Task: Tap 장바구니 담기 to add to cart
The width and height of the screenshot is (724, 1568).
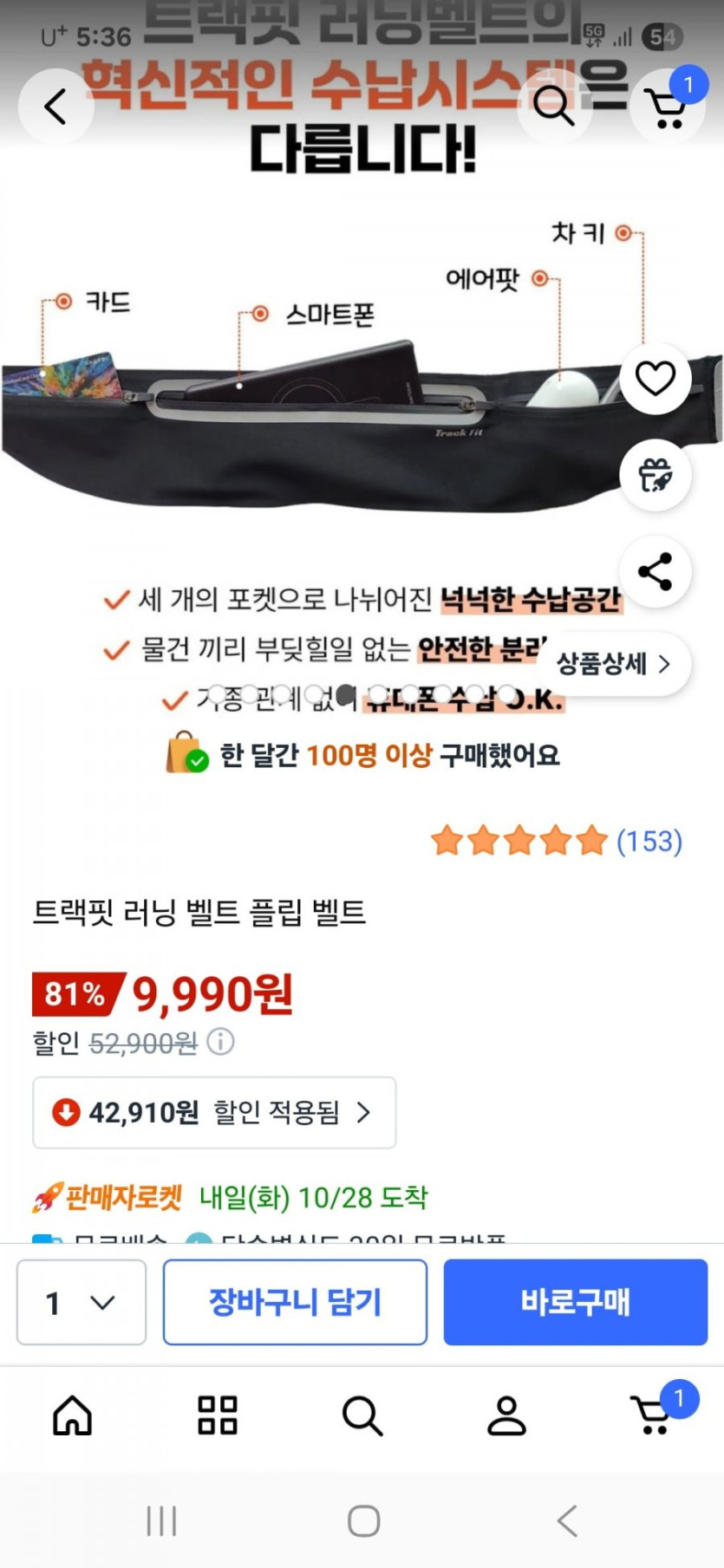Action: coord(295,1302)
